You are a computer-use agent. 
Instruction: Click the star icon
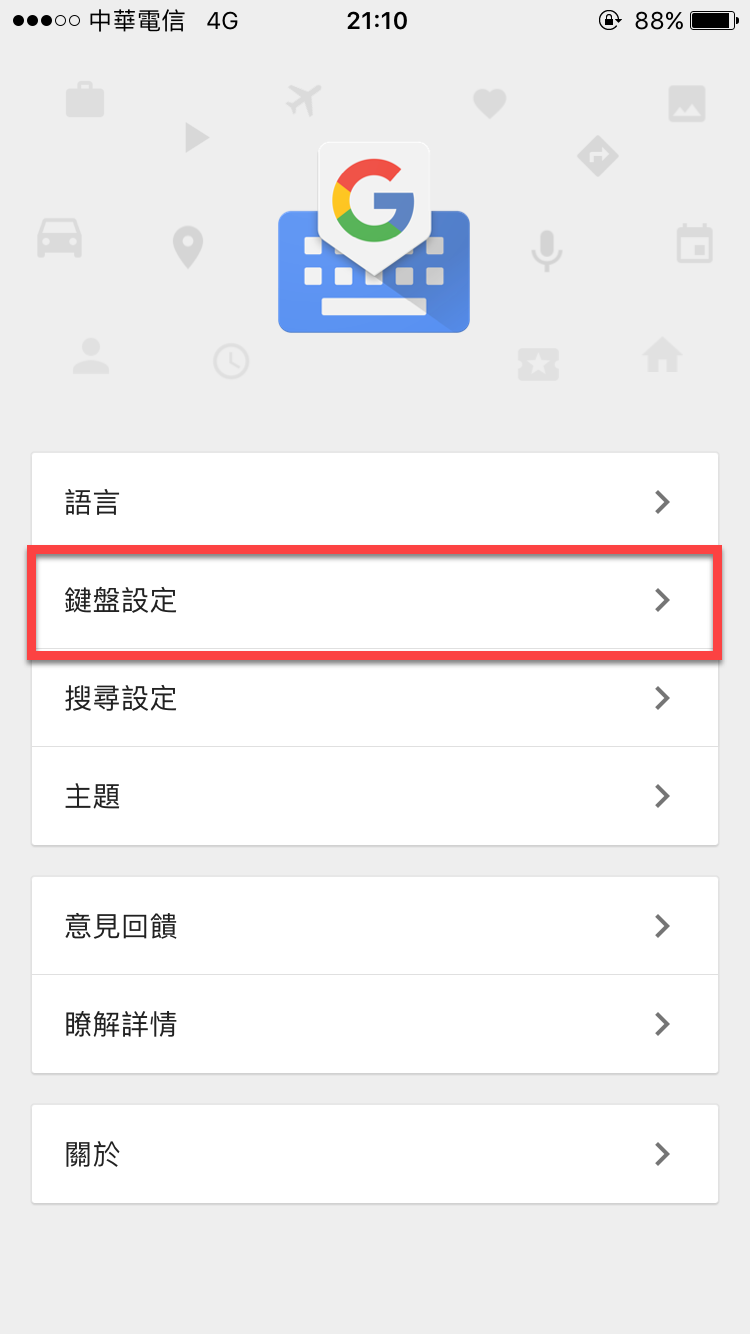tap(538, 364)
